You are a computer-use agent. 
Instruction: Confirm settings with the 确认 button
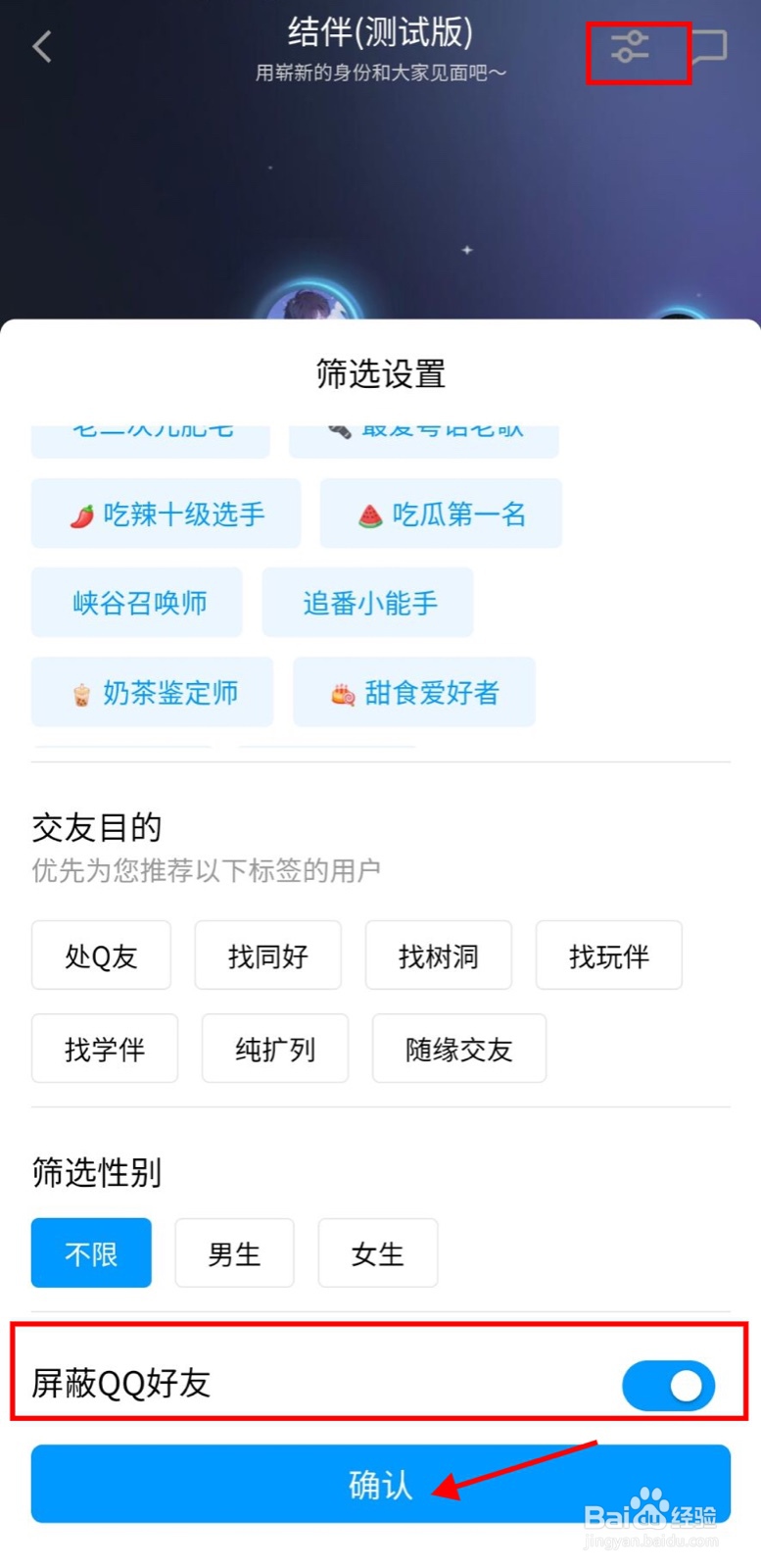tap(380, 1484)
